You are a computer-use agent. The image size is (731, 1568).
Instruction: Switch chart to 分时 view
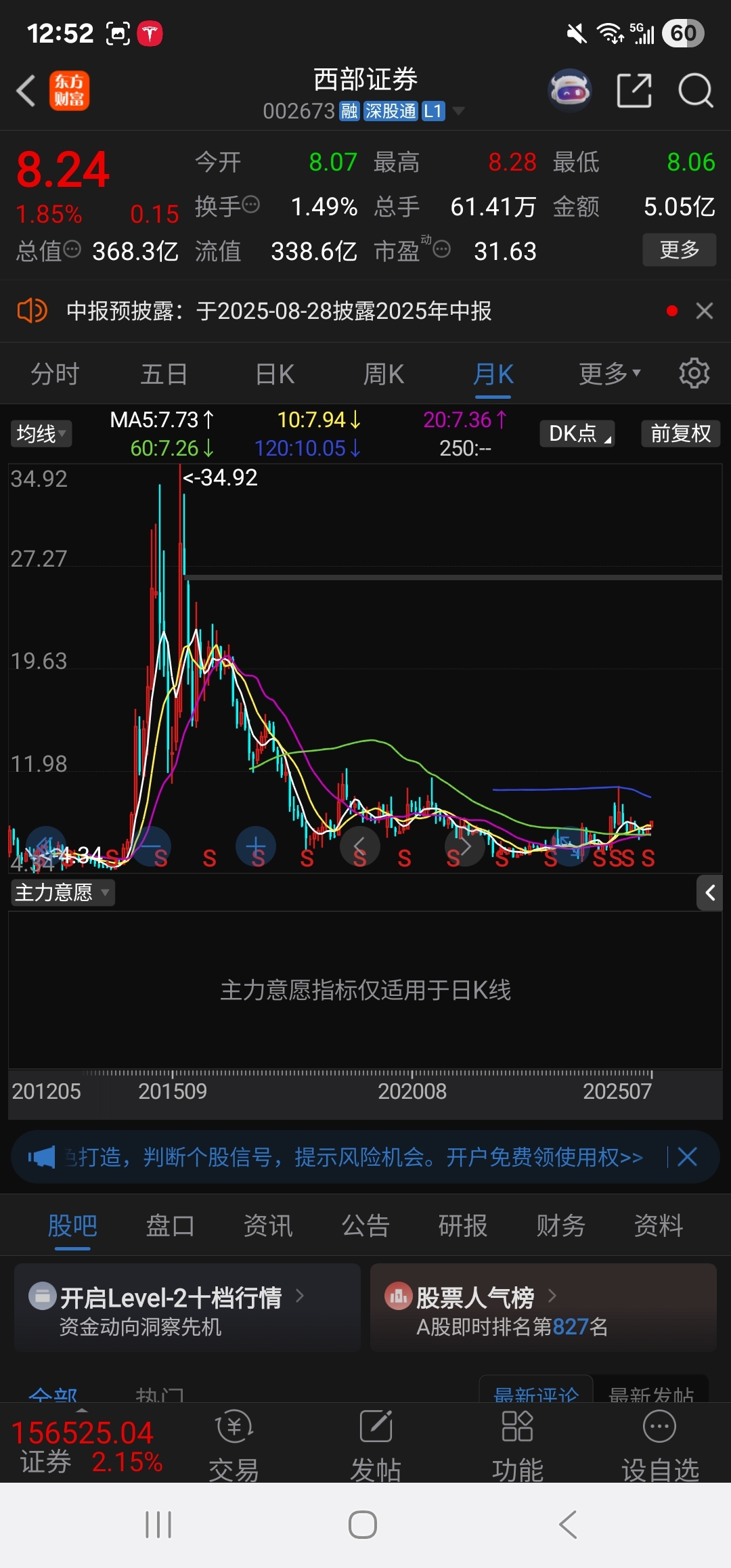tap(55, 374)
